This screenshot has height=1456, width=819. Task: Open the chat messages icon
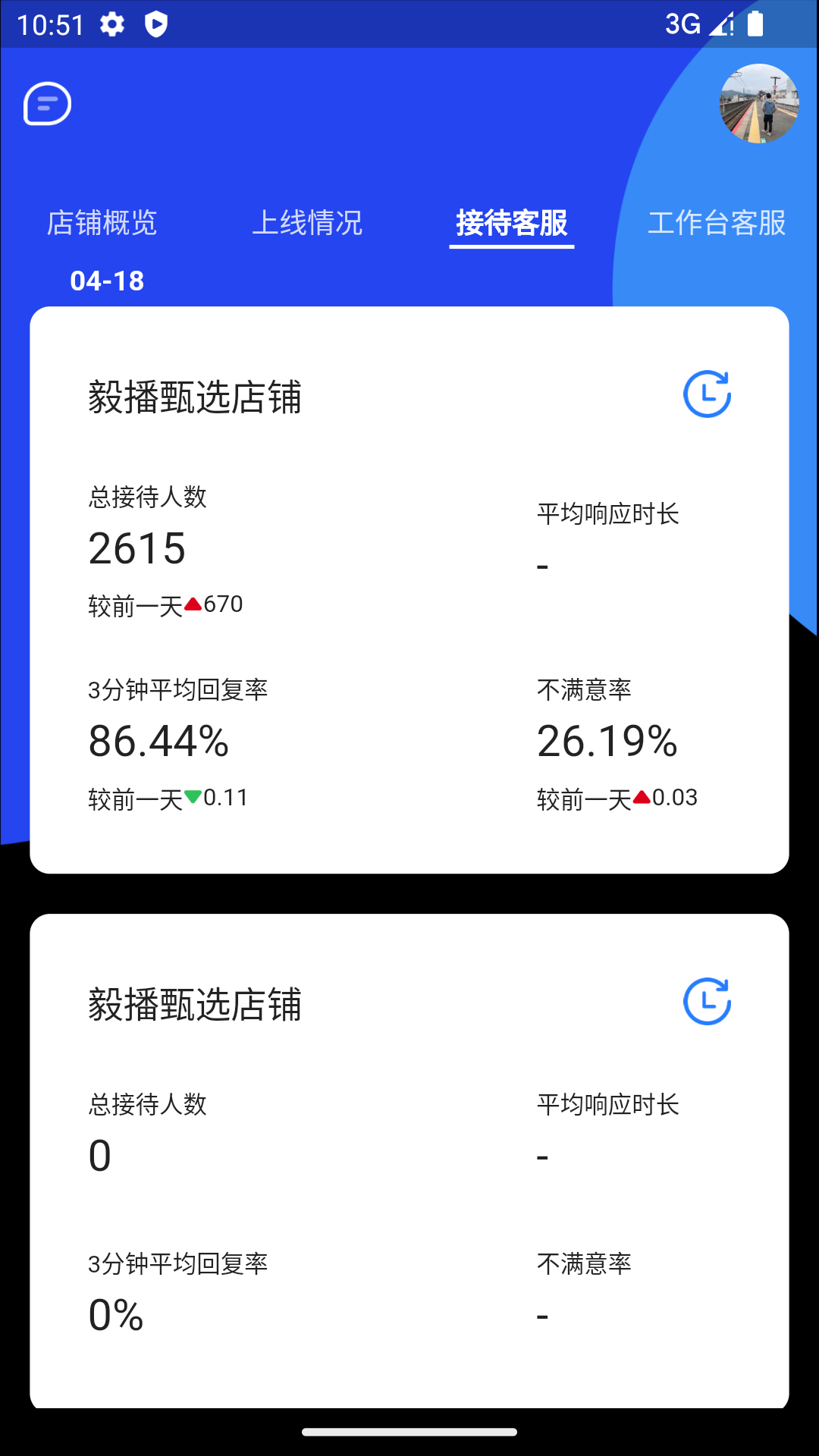[47, 103]
